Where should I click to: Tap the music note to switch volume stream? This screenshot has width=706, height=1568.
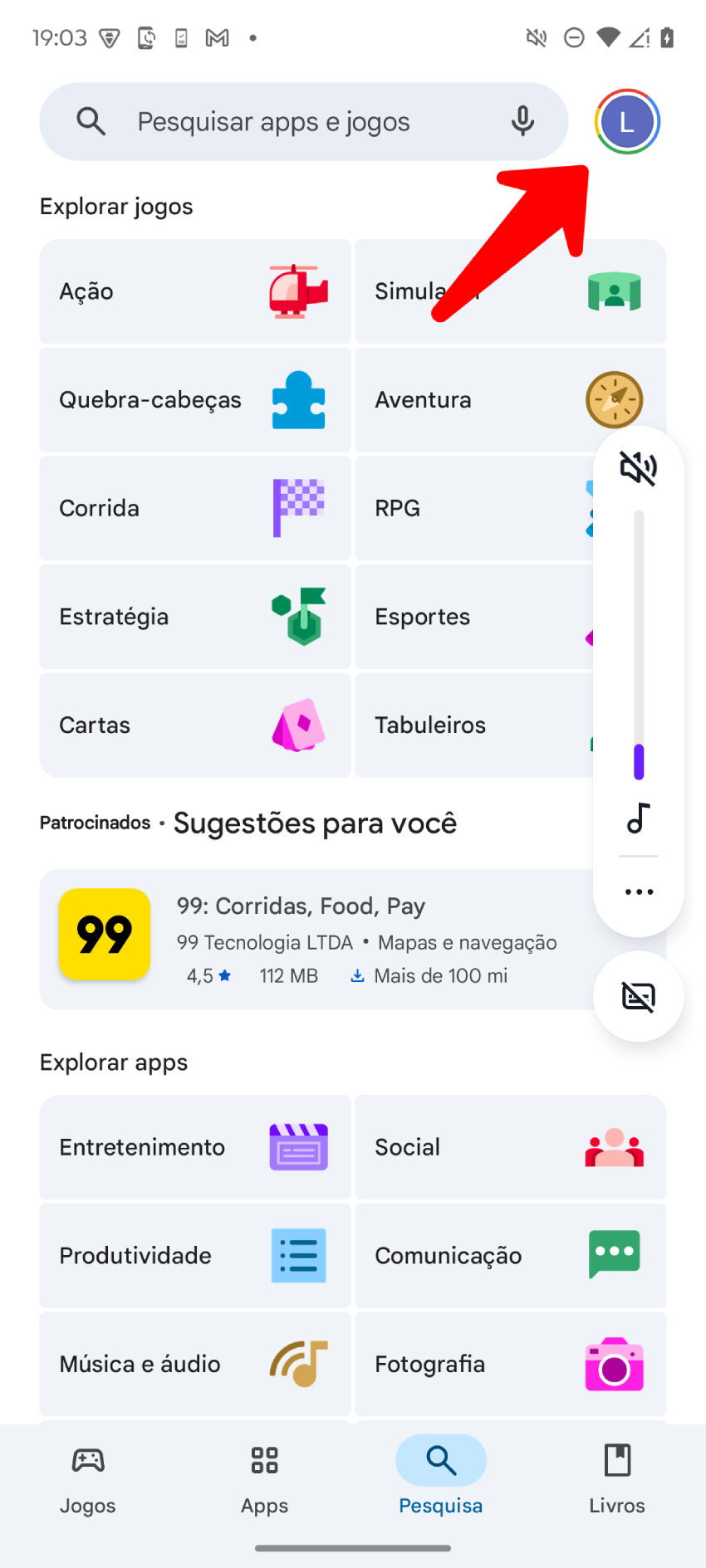[x=638, y=819]
